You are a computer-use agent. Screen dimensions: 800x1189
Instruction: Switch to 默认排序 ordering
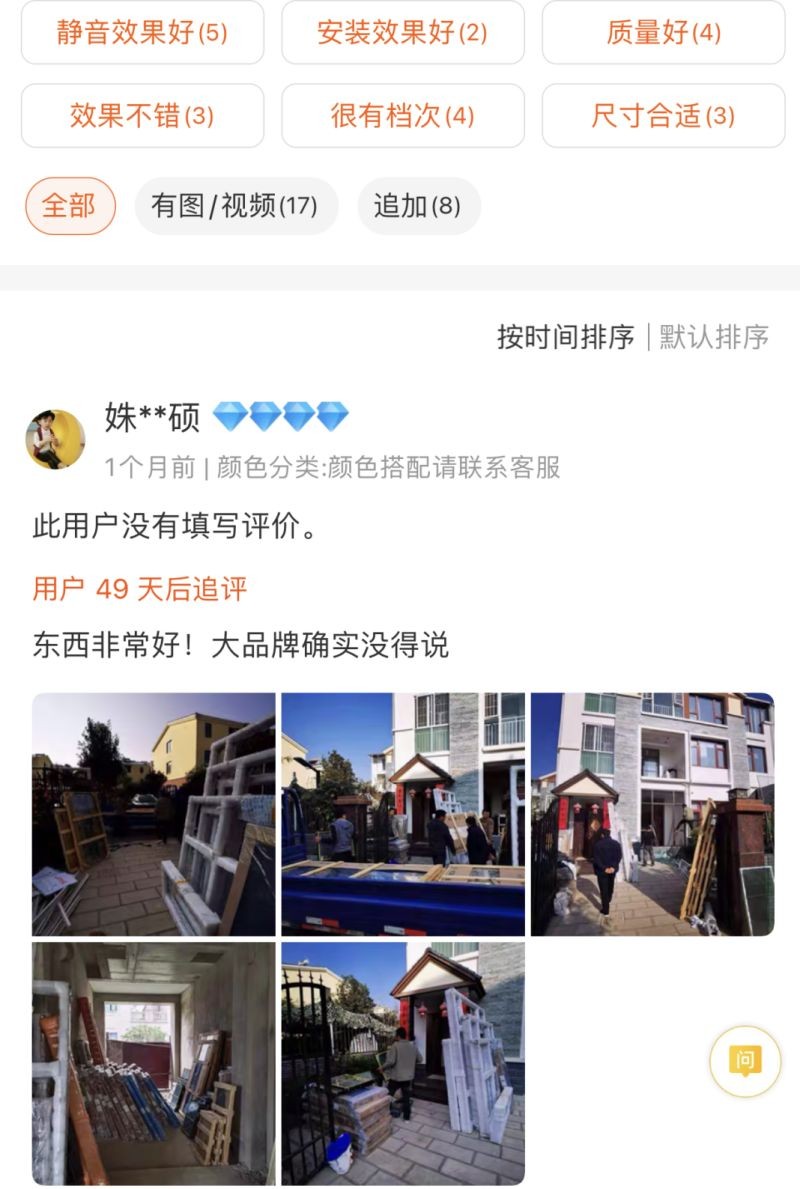714,337
